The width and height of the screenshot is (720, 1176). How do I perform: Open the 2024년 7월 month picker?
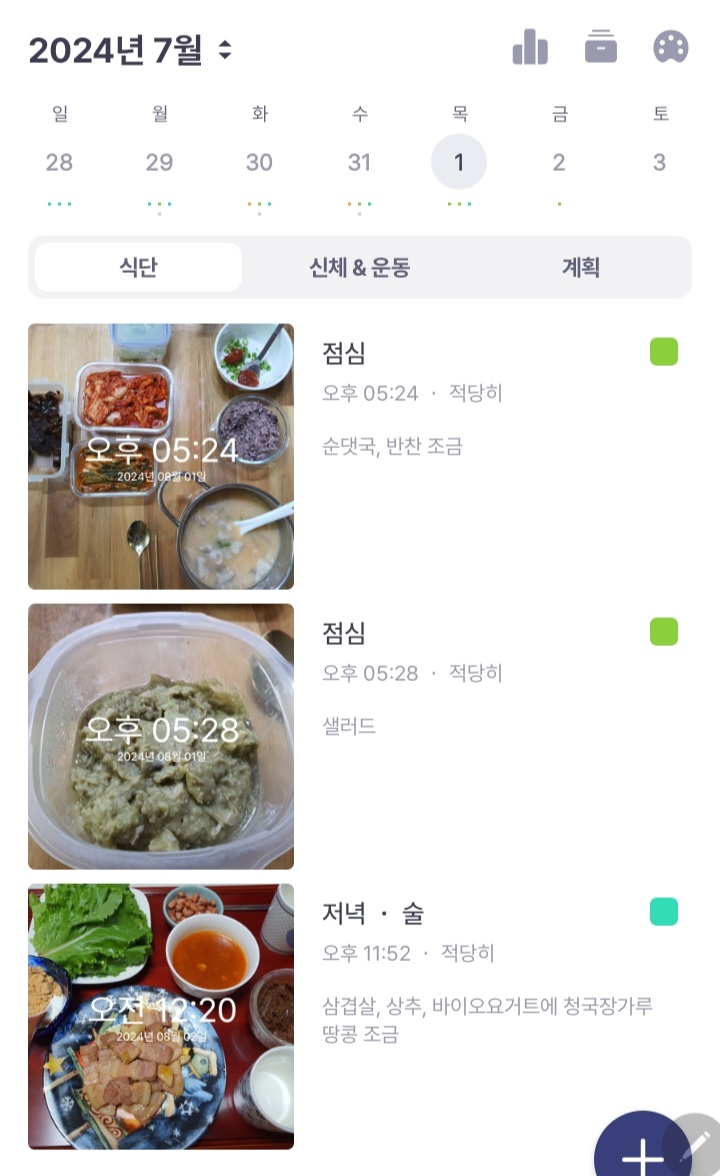click(x=131, y=50)
